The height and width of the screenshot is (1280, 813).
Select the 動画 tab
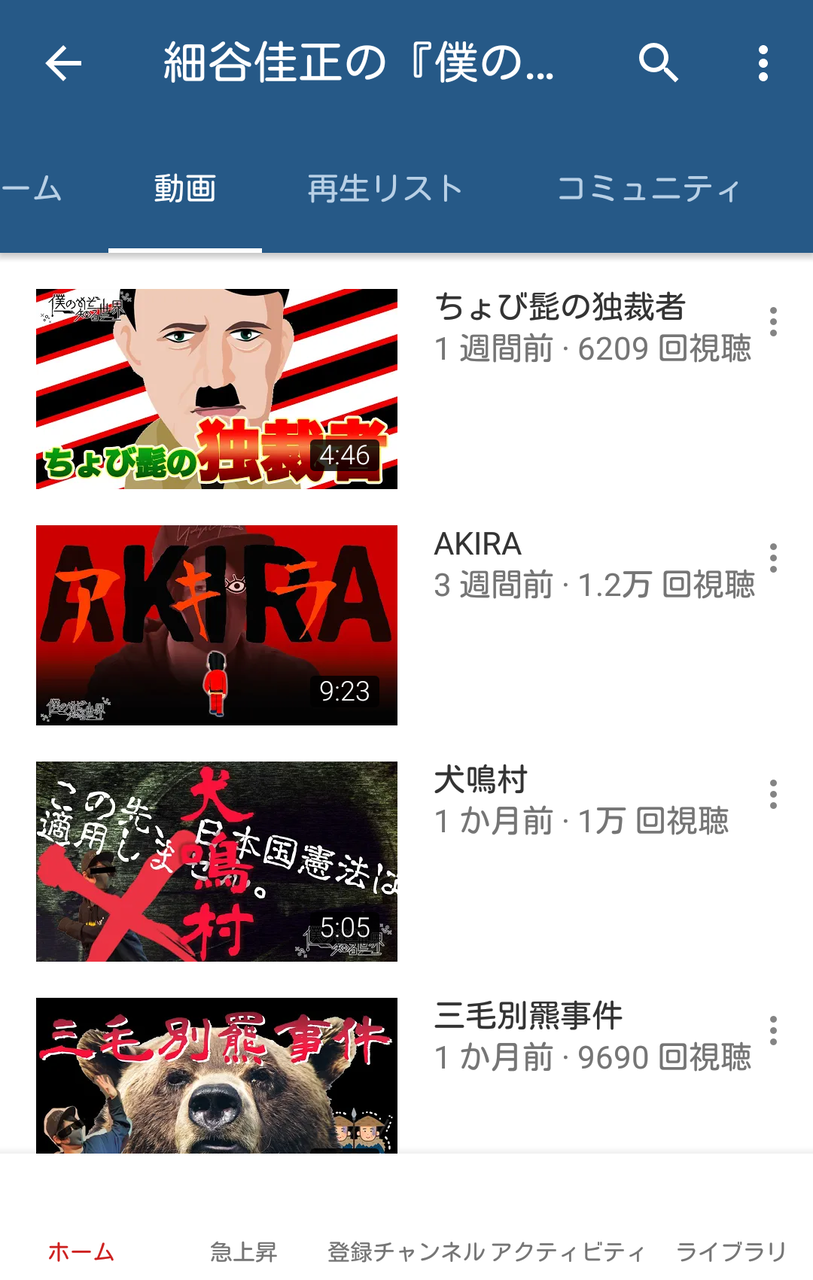pos(185,188)
